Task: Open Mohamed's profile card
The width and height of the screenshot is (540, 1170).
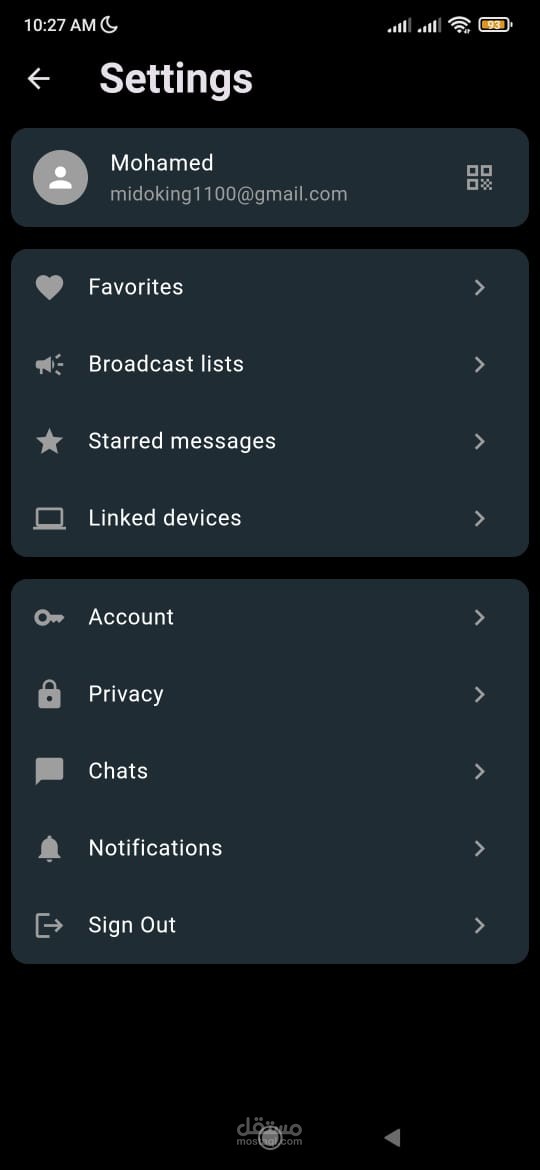Action: [x=270, y=178]
